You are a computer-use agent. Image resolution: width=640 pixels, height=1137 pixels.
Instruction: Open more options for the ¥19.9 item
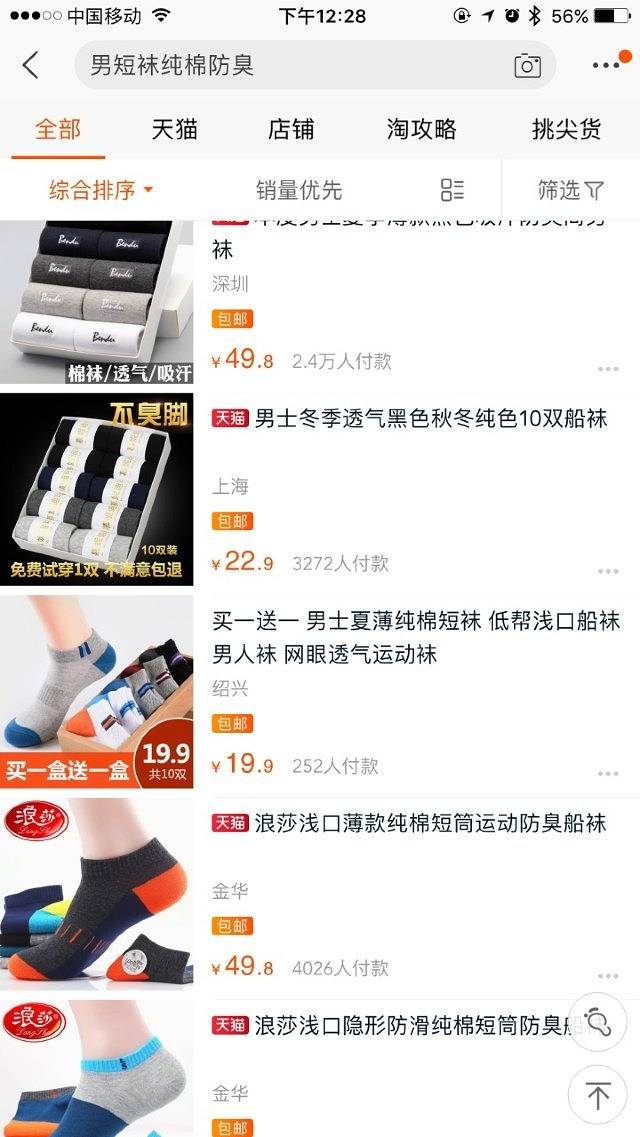(608, 773)
